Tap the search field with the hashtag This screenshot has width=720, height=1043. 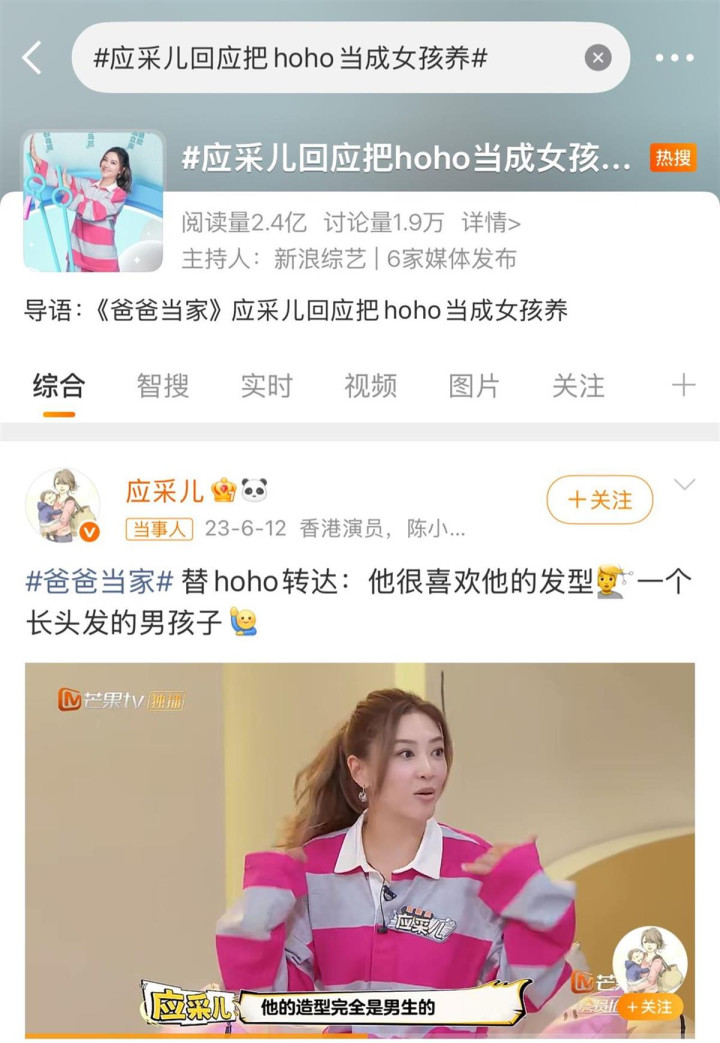coord(330,58)
